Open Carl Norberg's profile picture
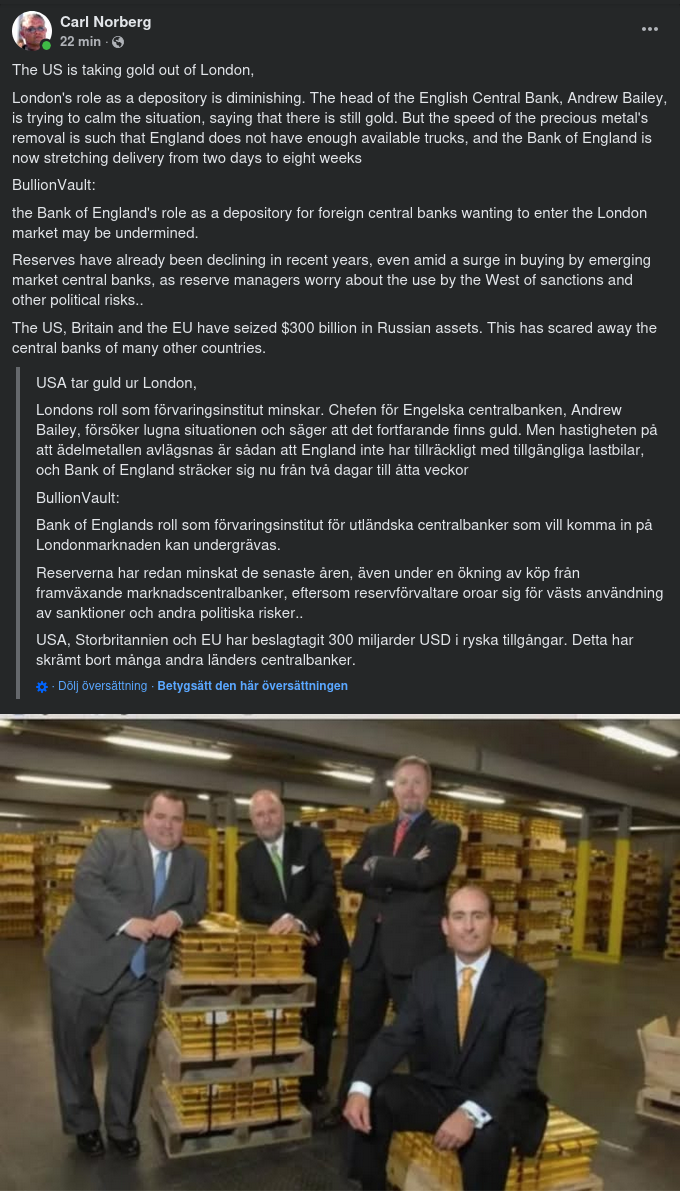The image size is (680, 1191). pos(31,31)
